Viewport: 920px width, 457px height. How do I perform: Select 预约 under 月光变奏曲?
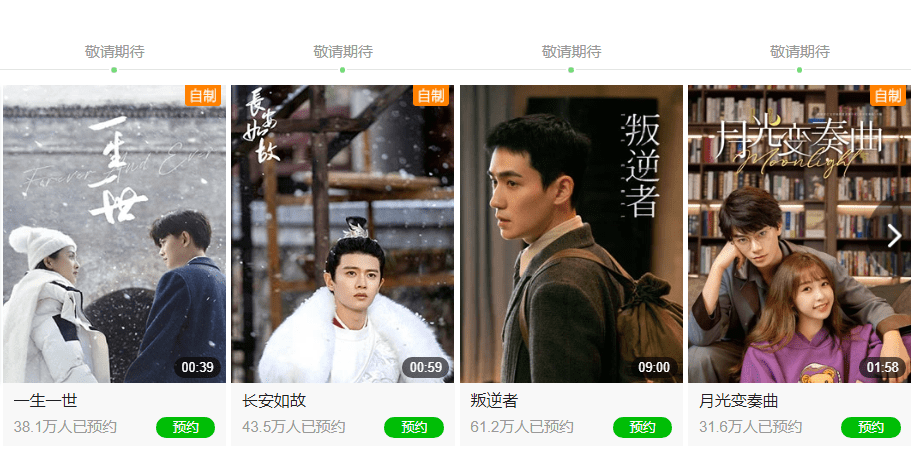click(x=870, y=428)
